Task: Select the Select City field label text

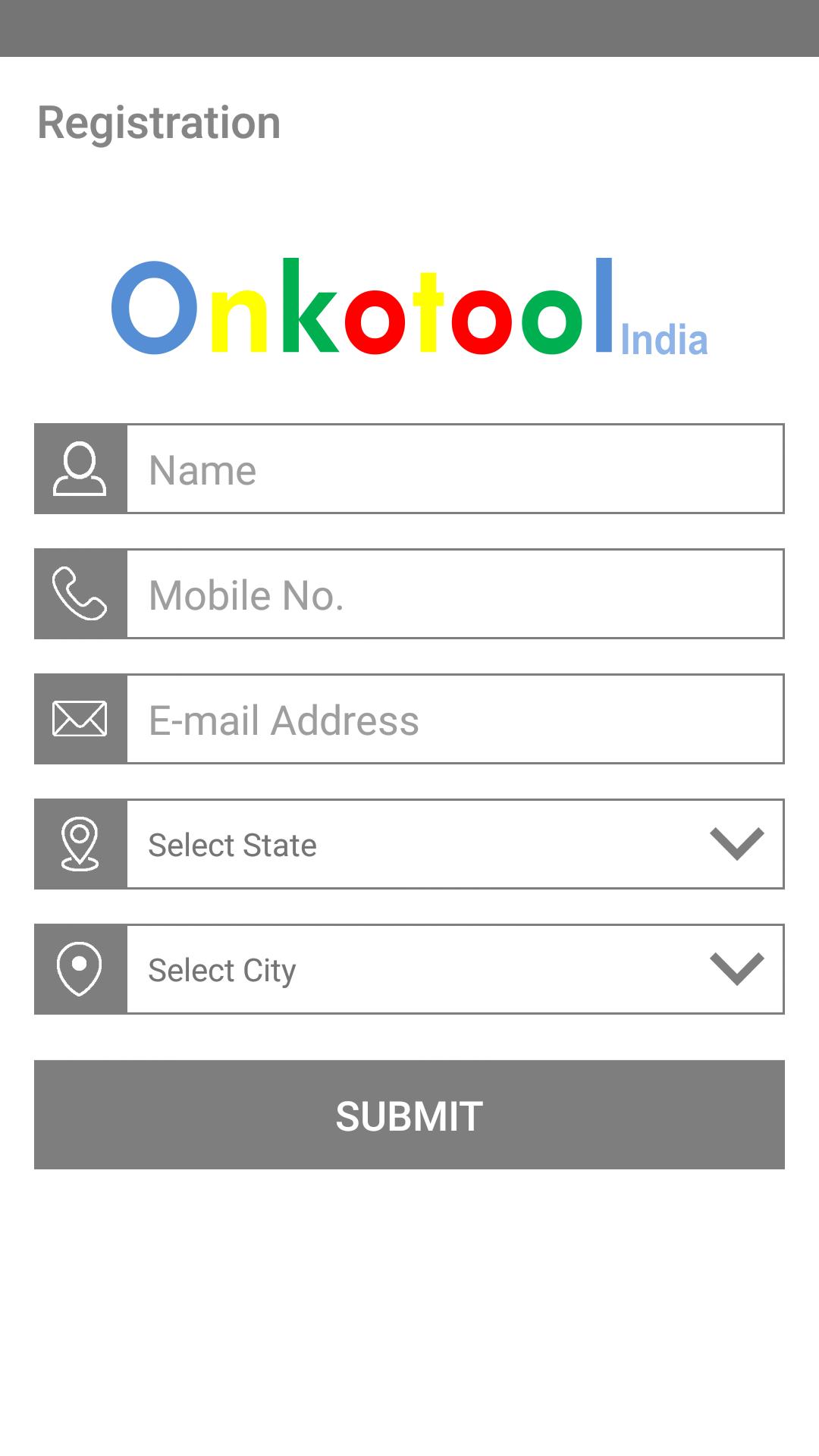Action: click(221, 968)
